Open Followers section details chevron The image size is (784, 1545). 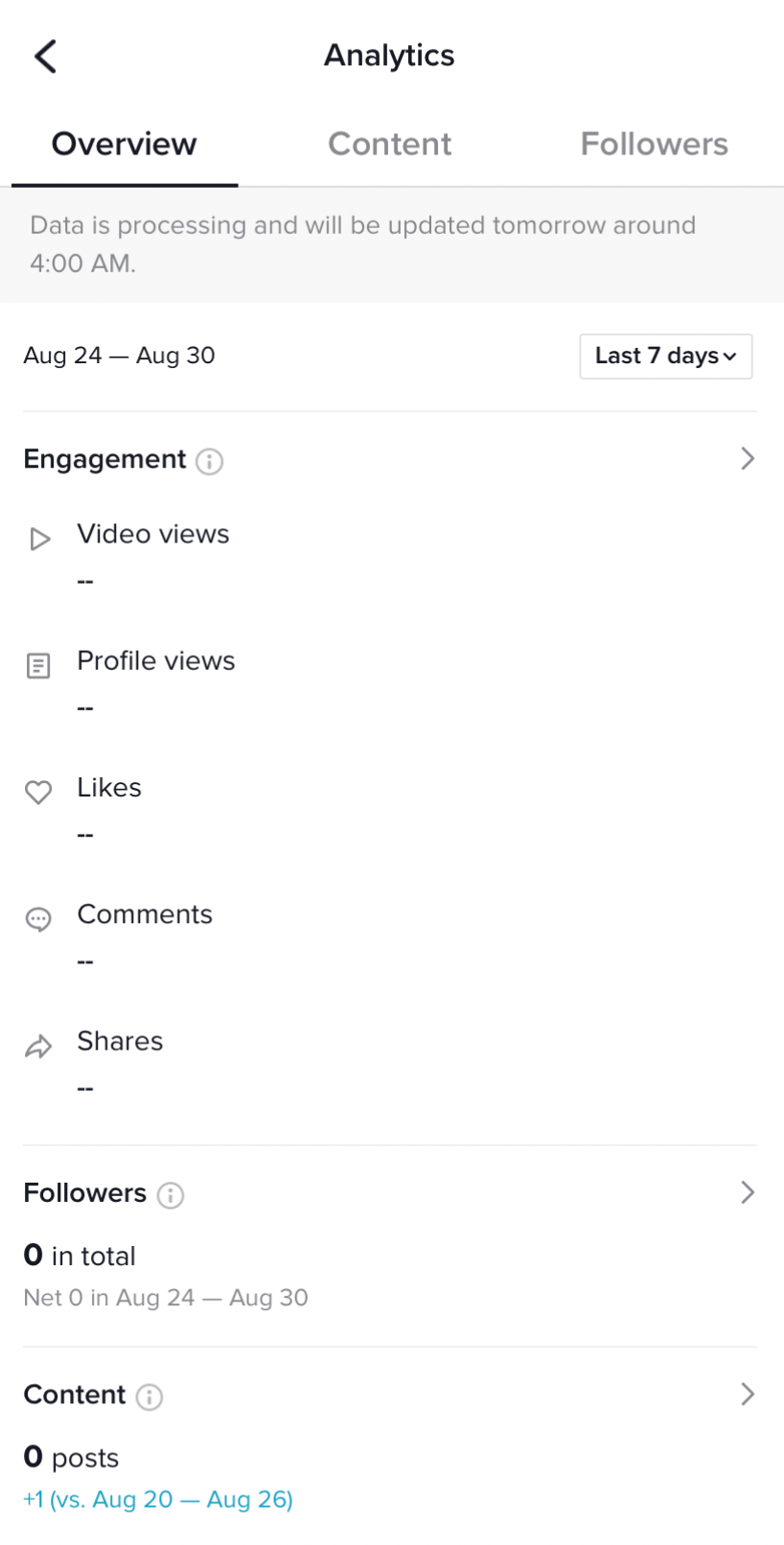[x=748, y=1192]
